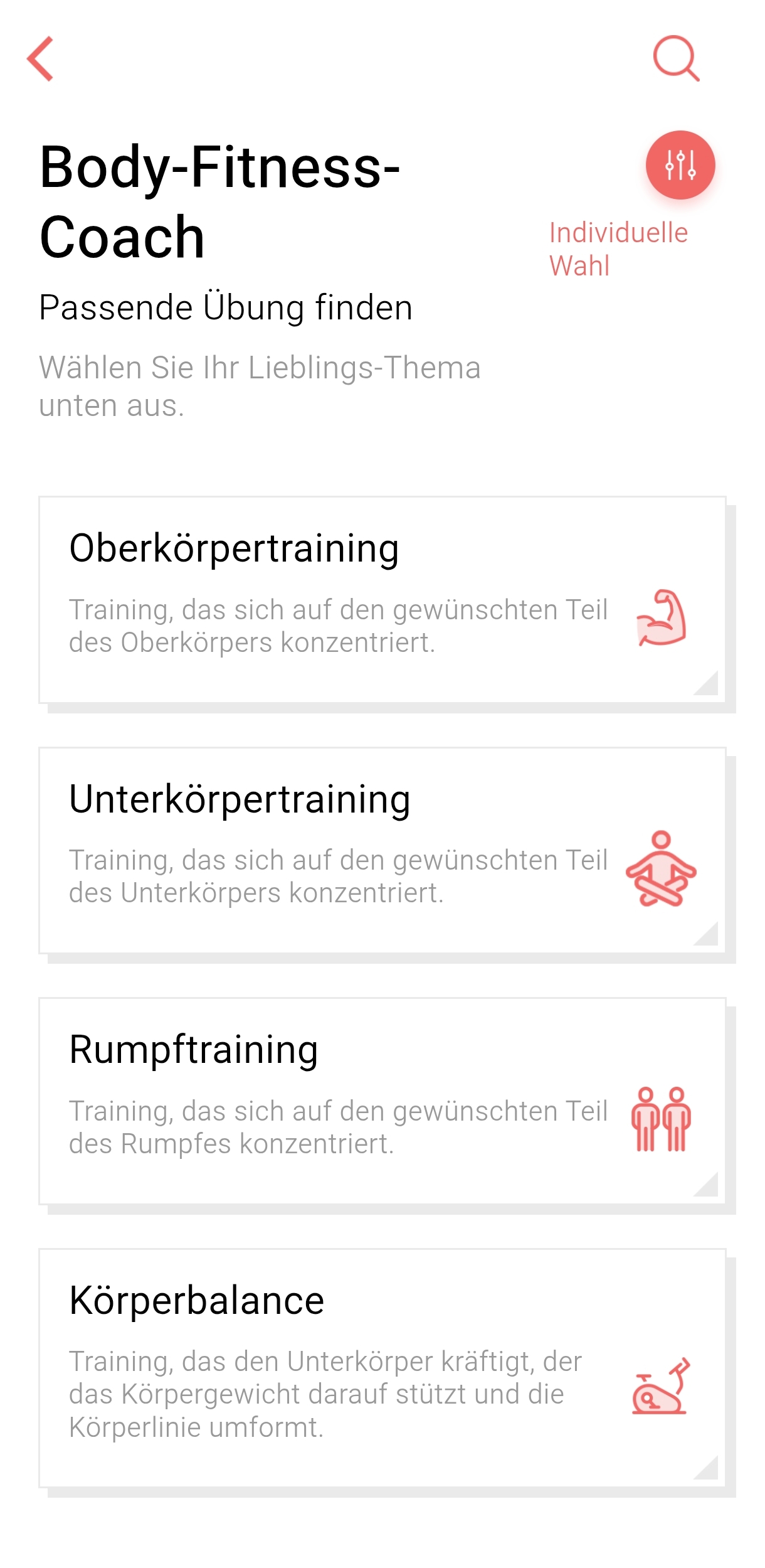Select the Unterkörpertraining card
The image size is (765, 1568).
[382, 851]
